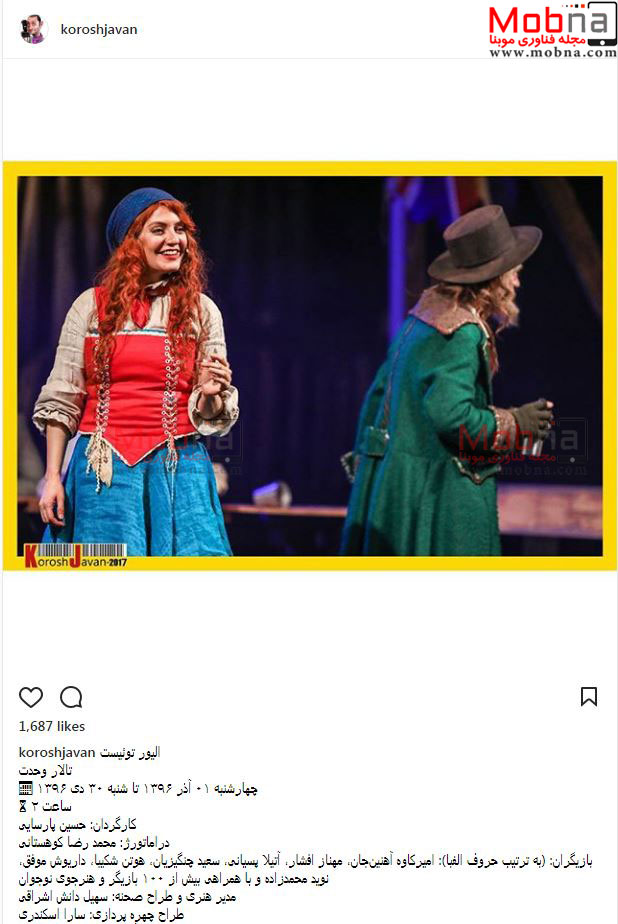Image resolution: width=618 pixels, height=924 pixels.
Task: Tap the koroshjavan username in the caption
Action: (59, 752)
